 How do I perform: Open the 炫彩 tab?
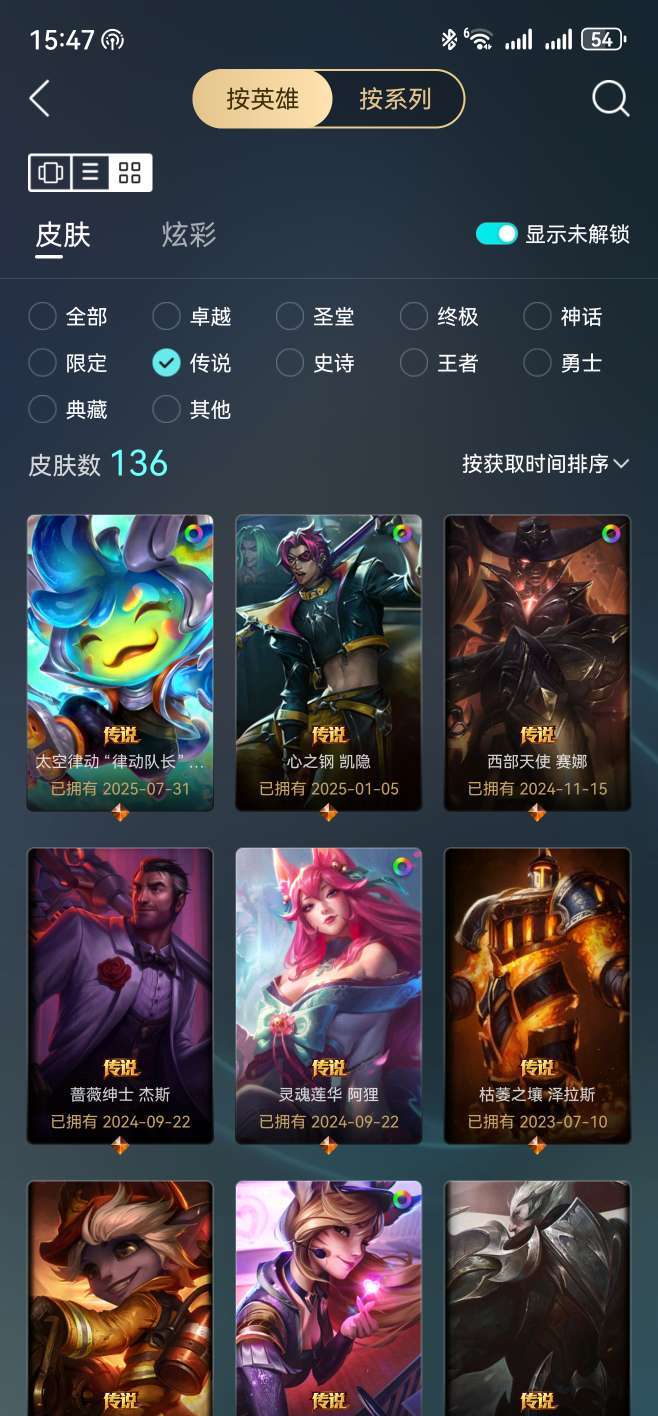click(x=189, y=235)
